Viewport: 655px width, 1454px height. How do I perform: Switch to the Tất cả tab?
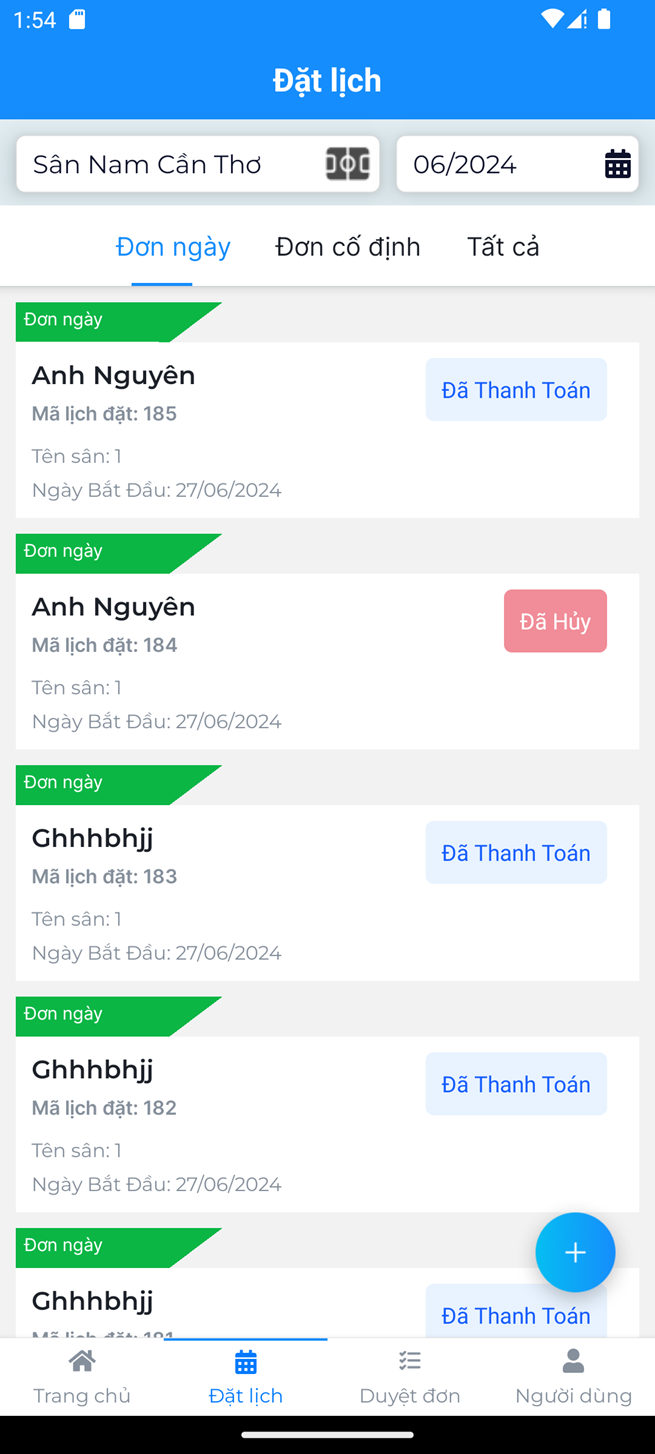tap(503, 247)
